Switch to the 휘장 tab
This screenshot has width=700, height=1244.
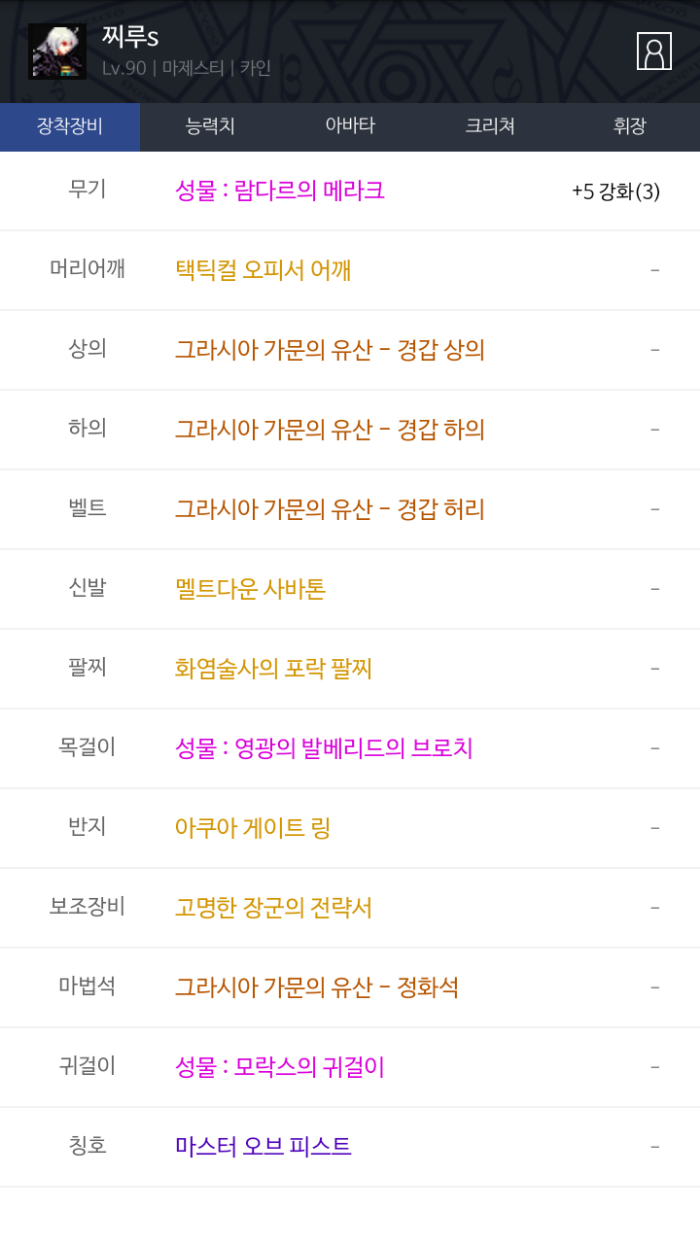click(x=630, y=126)
